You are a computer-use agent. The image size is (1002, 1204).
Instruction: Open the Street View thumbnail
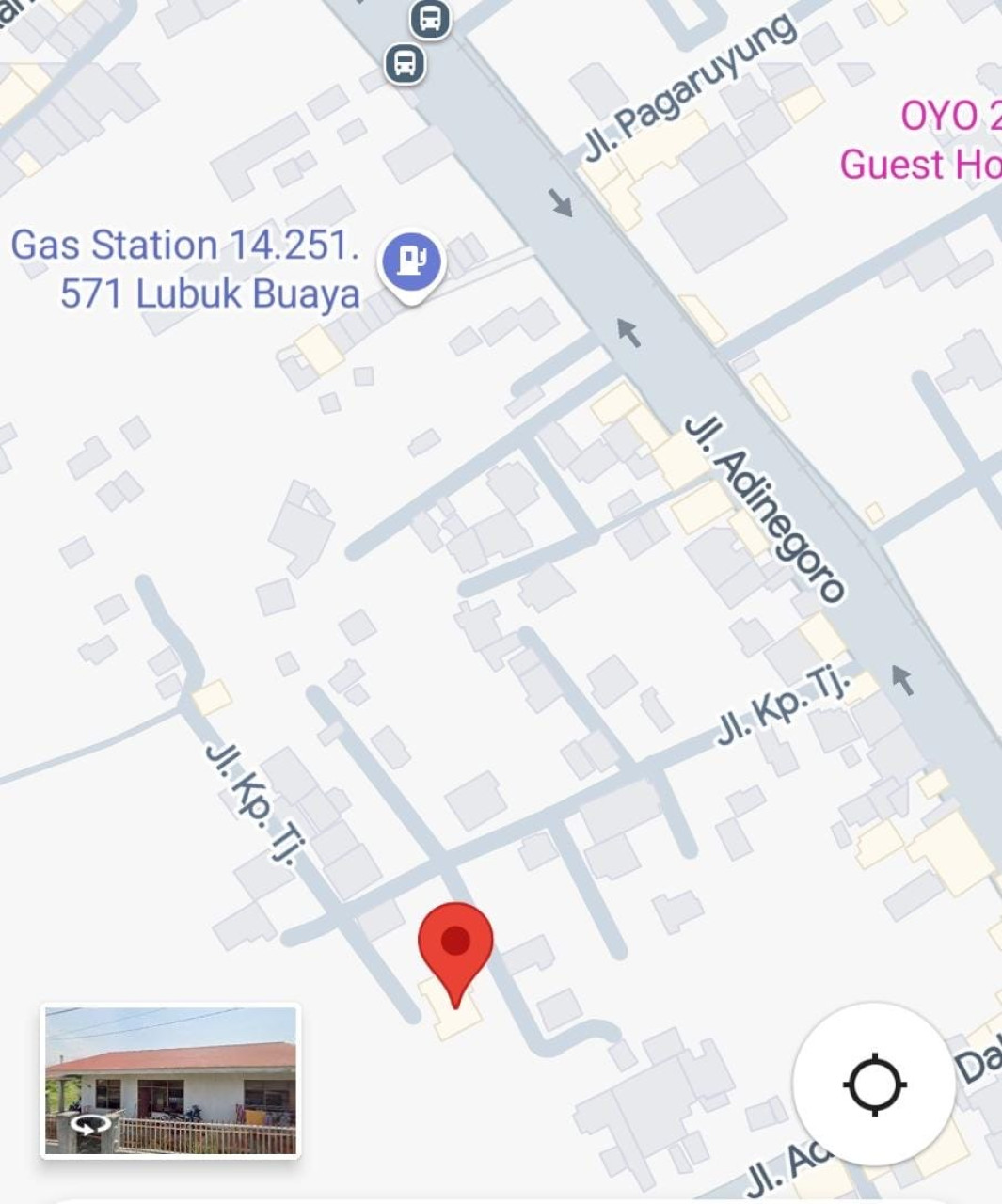(170, 1080)
